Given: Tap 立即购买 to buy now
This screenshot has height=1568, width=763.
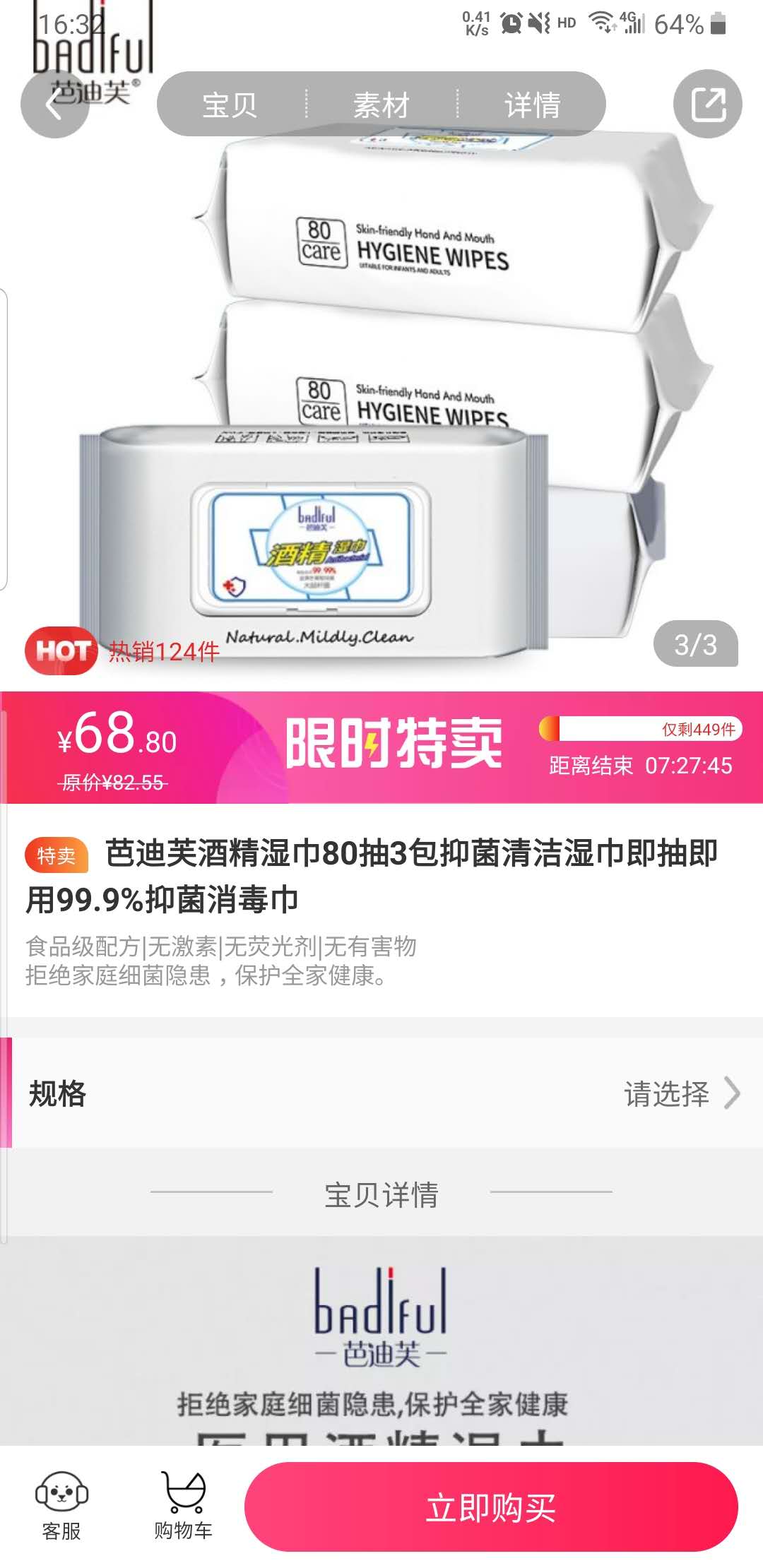Looking at the screenshot, I should tap(491, 1507).
